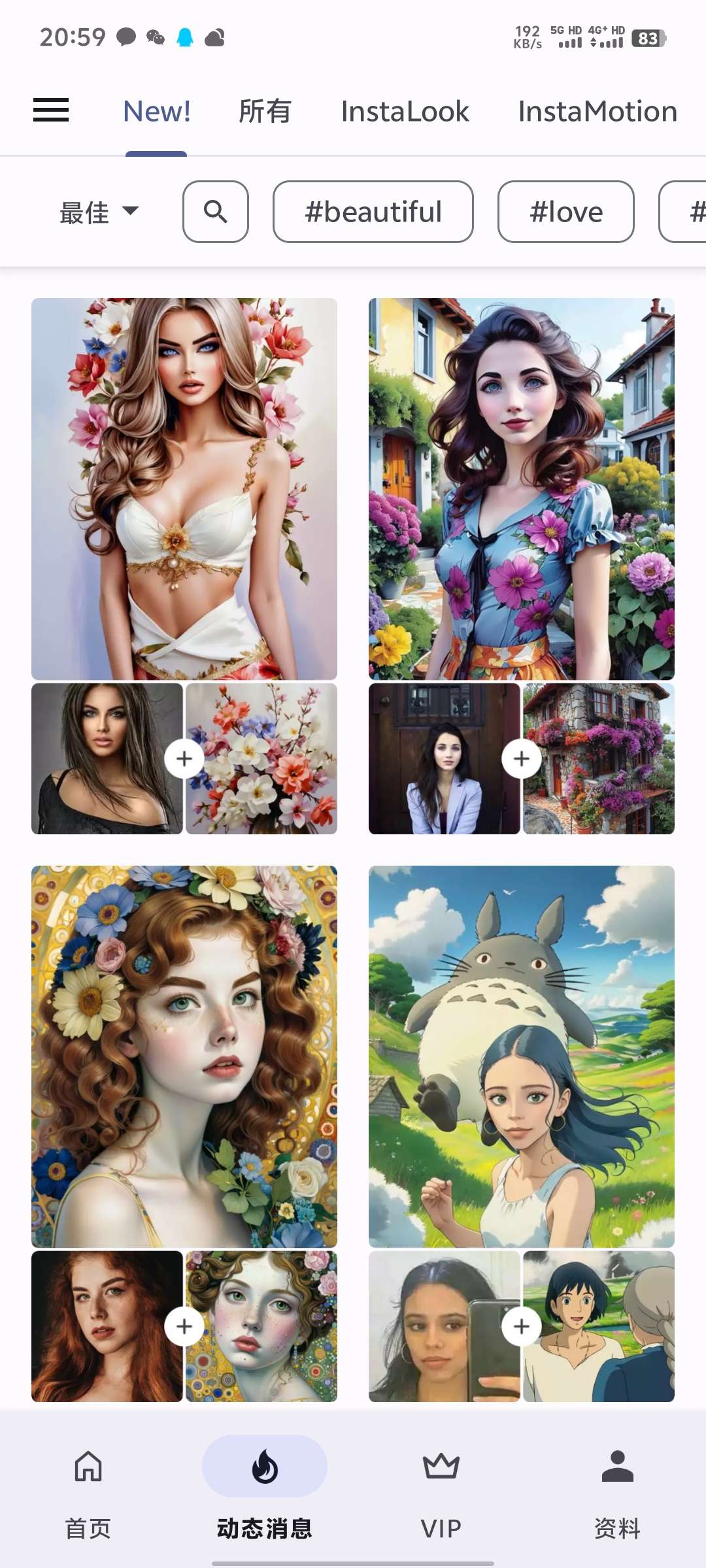Open the InstaMotion tab
Viewport: 706px width, 1568px height.
(597, 111)
